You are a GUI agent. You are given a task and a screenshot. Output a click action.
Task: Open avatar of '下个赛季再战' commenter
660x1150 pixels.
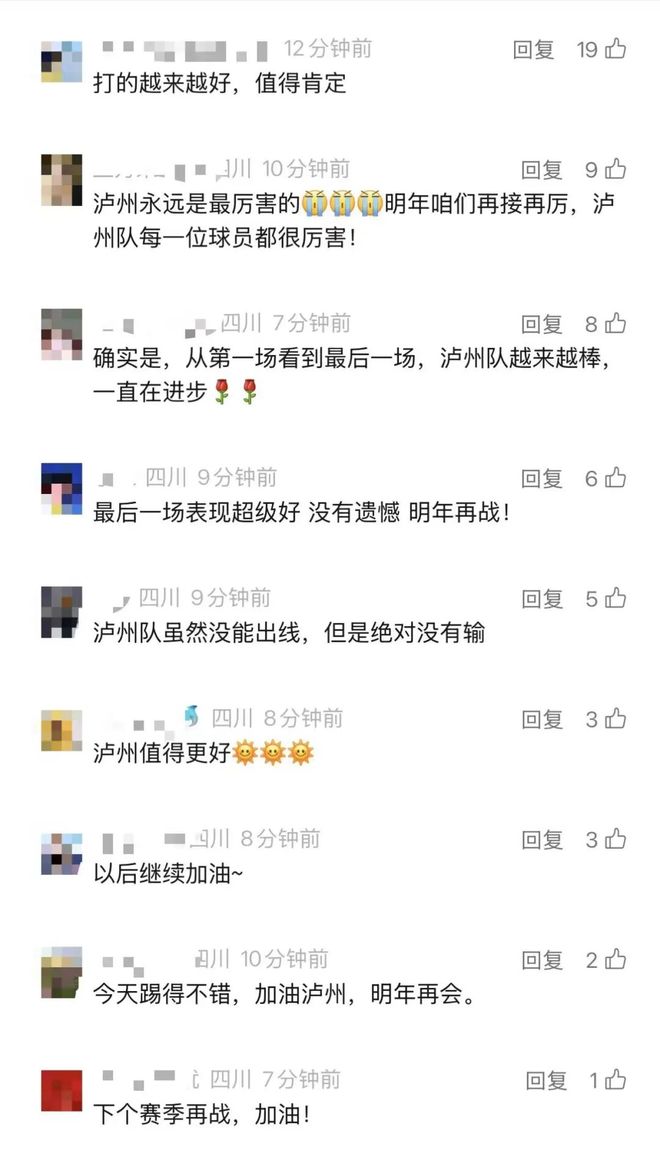click(61, 1092)
